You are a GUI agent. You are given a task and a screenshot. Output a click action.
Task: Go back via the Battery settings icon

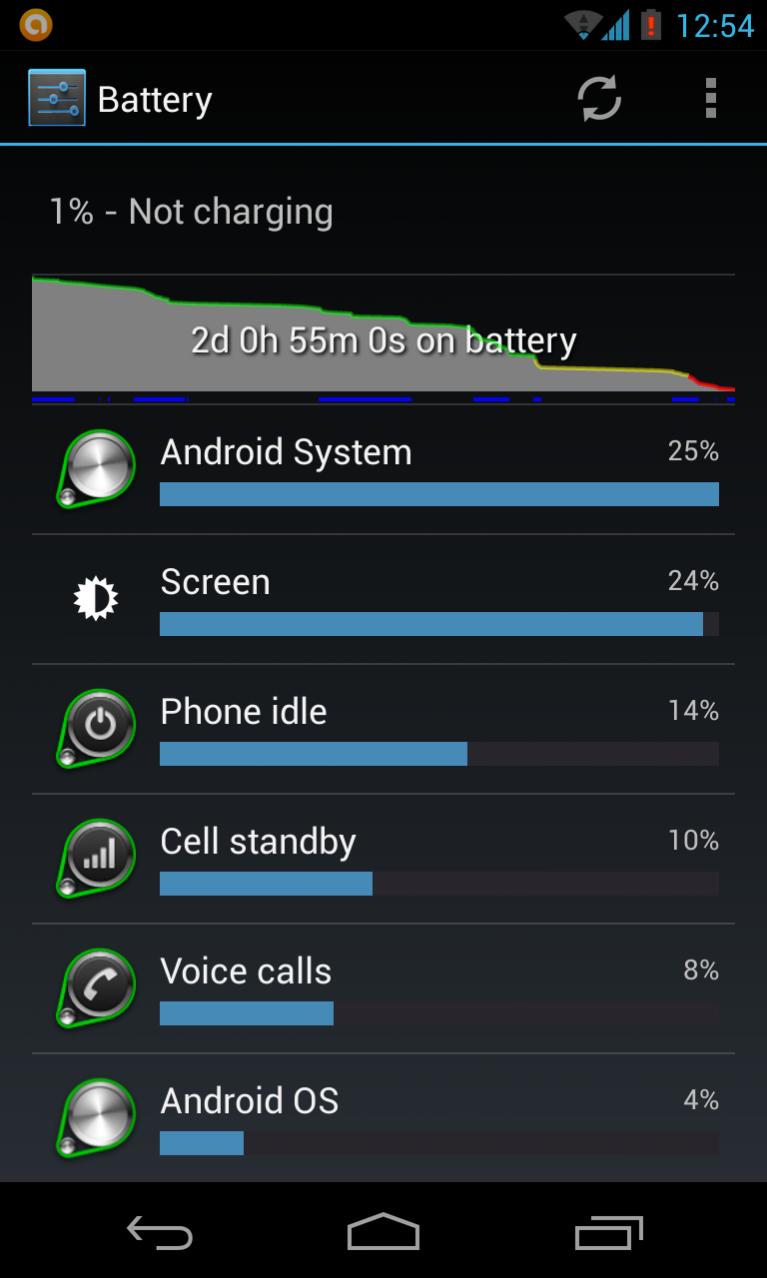(x=57, y=98)
